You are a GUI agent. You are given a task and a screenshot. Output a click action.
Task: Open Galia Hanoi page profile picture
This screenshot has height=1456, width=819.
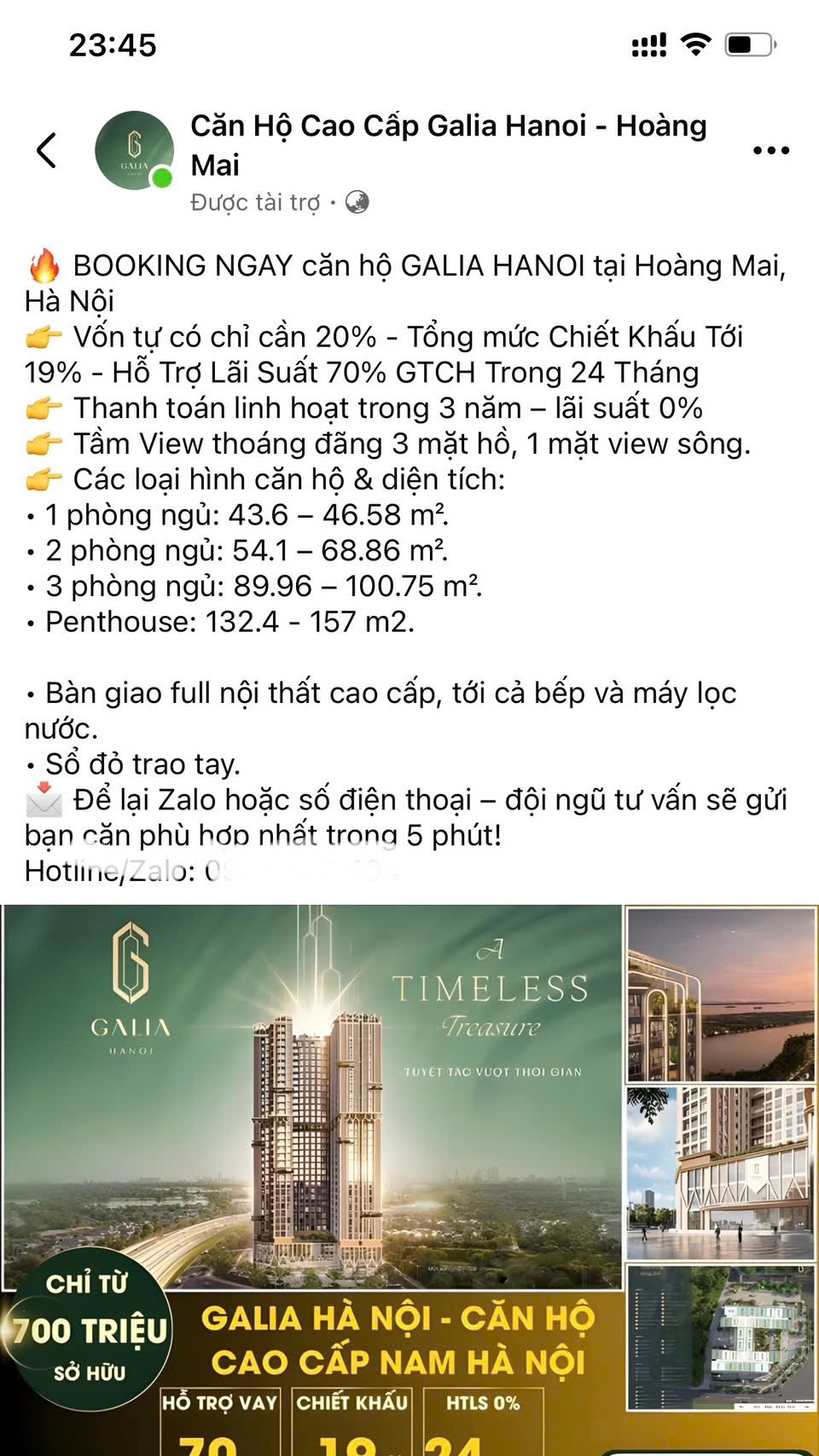[134, 150]
